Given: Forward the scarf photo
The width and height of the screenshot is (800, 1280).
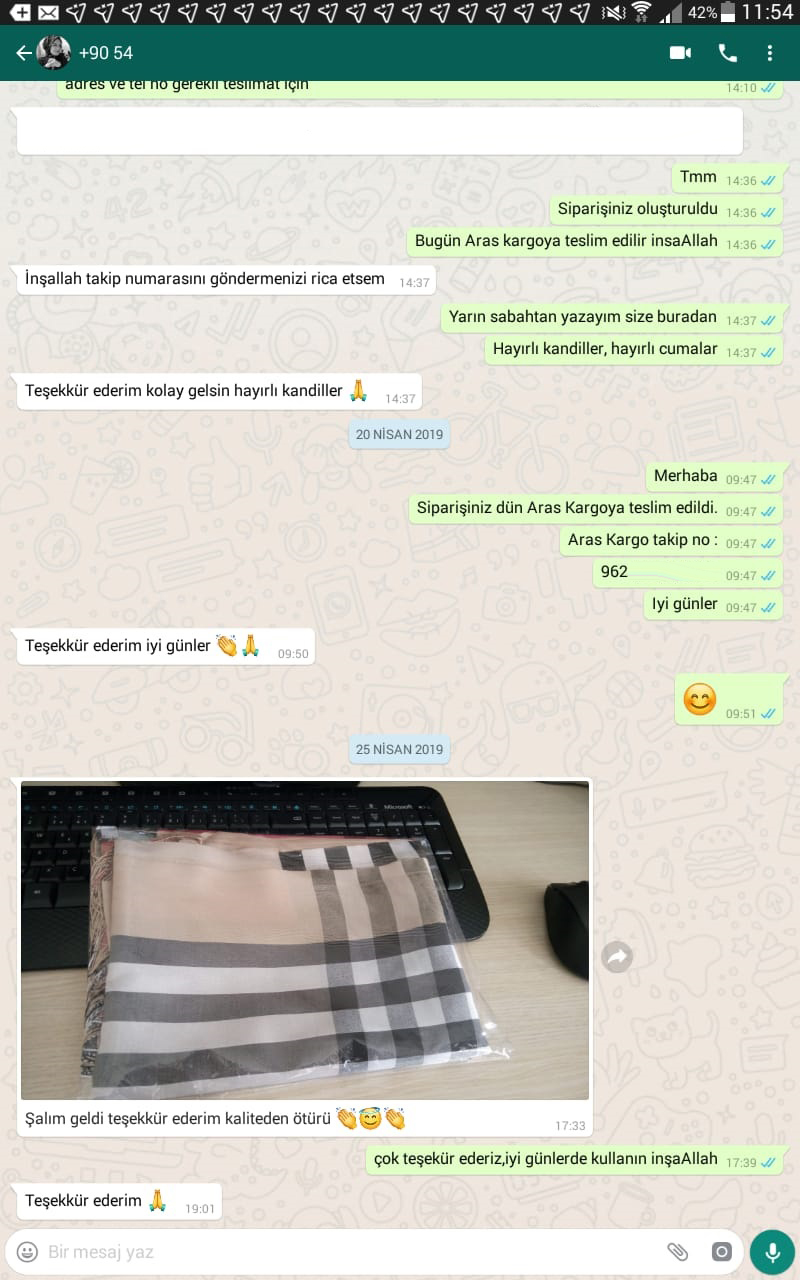Looking at the screenshot, I should [x=617, y=957].
